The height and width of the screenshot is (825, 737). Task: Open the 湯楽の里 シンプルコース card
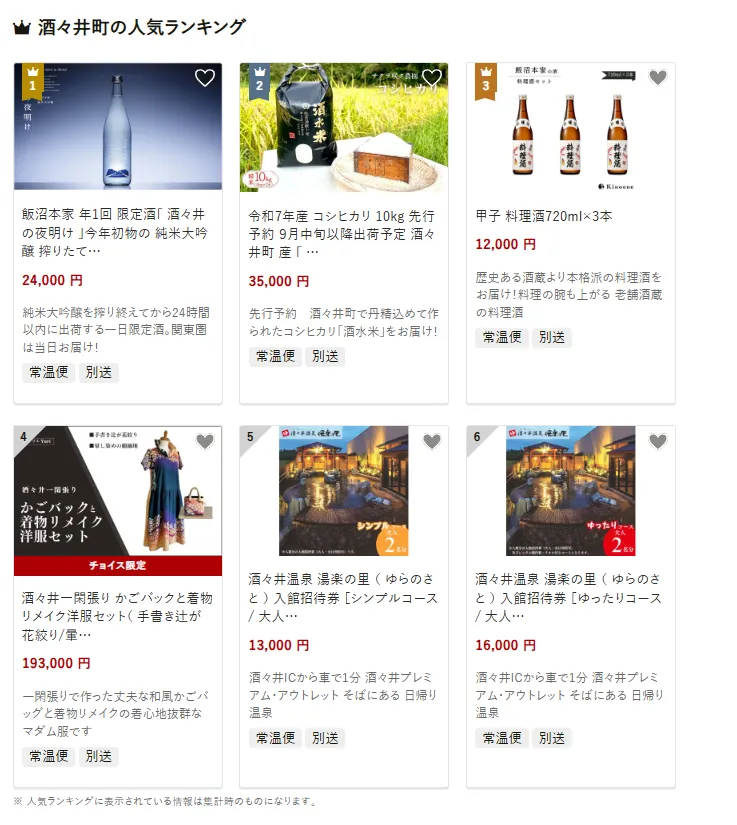pos(343,596)
